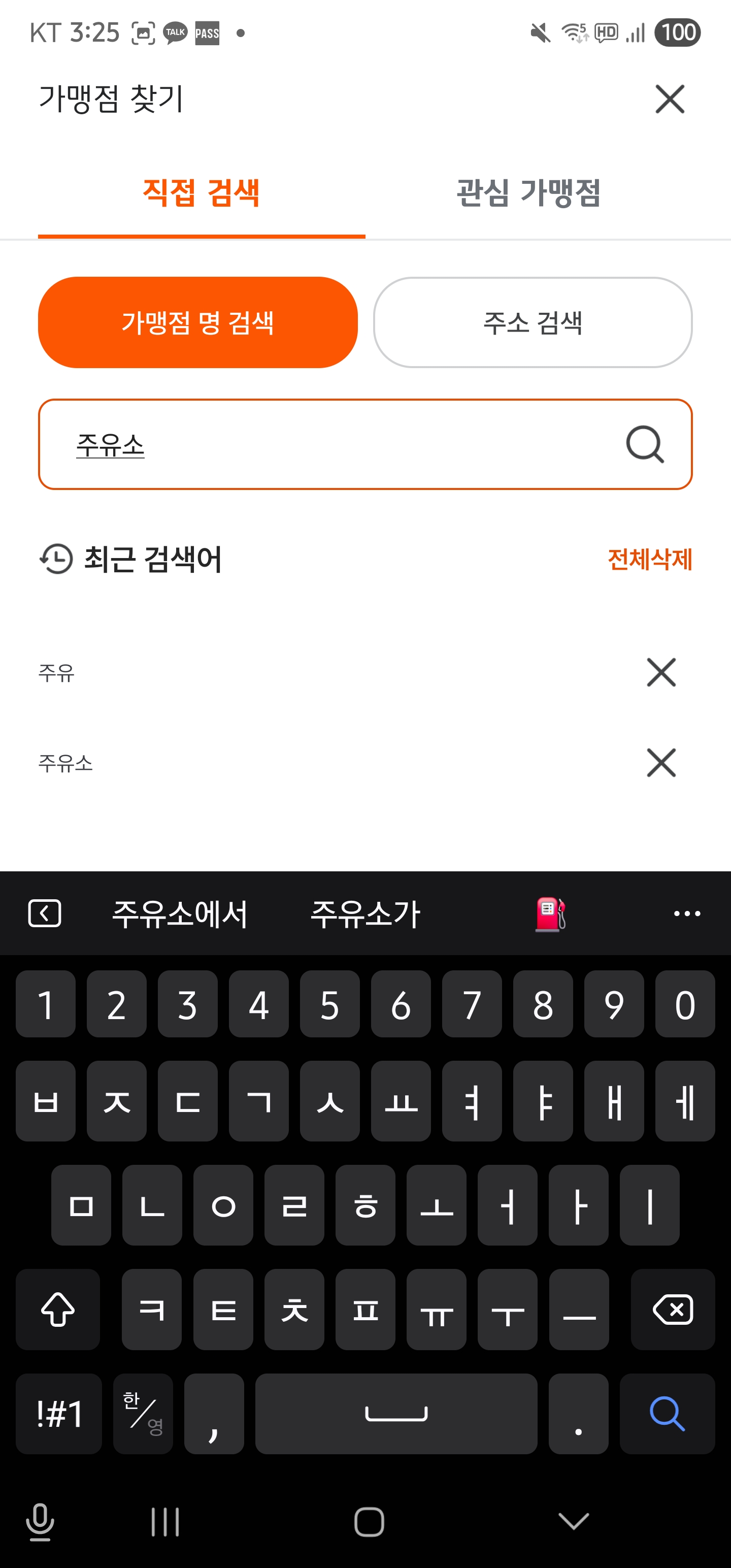This screenshot has height=1568, width=731.
Task: Toggle Shift on the Korean keyboard
Action: (x=58, y=1310)
